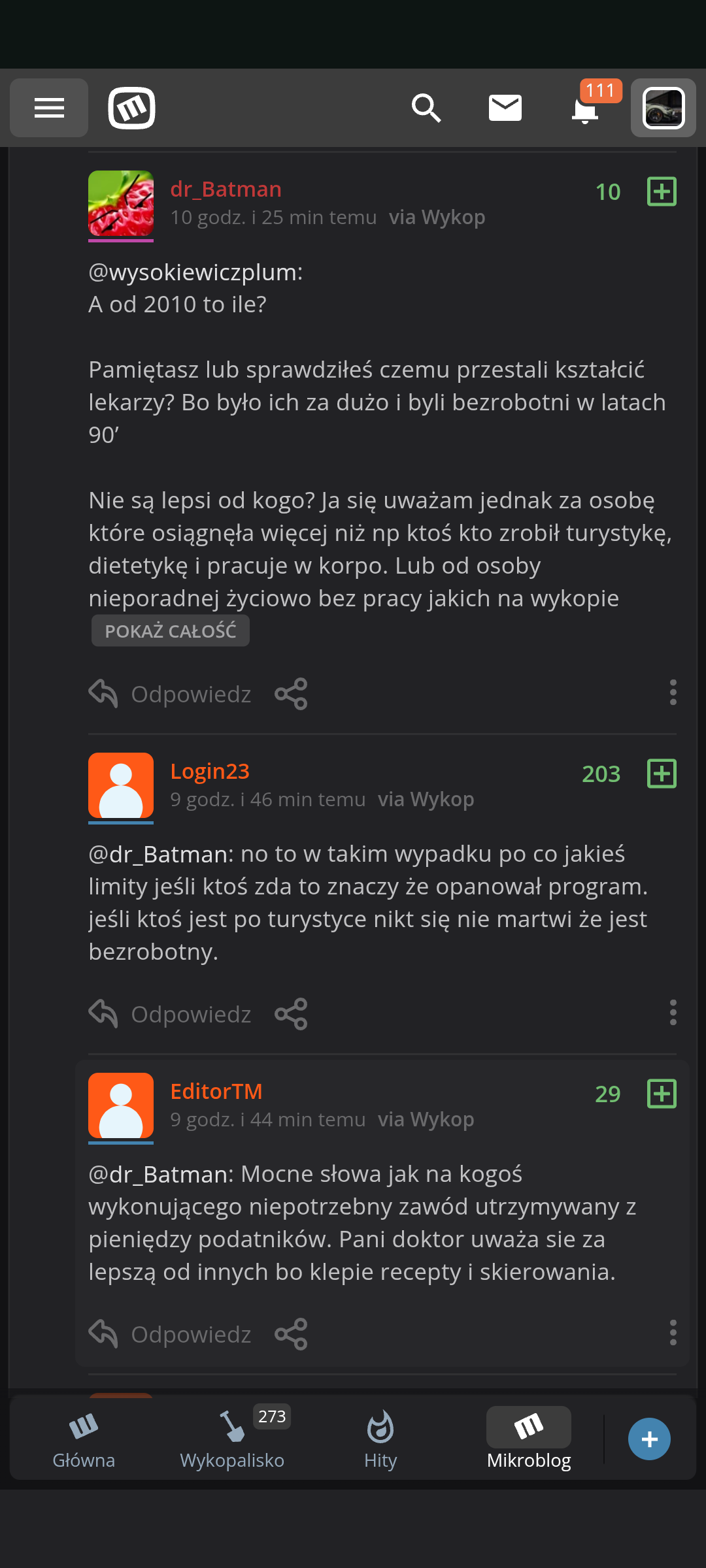Upvote EditorTM's comment with plus
The height and width of the screenshot is (1568, 706).
[x=662, y=1094]
